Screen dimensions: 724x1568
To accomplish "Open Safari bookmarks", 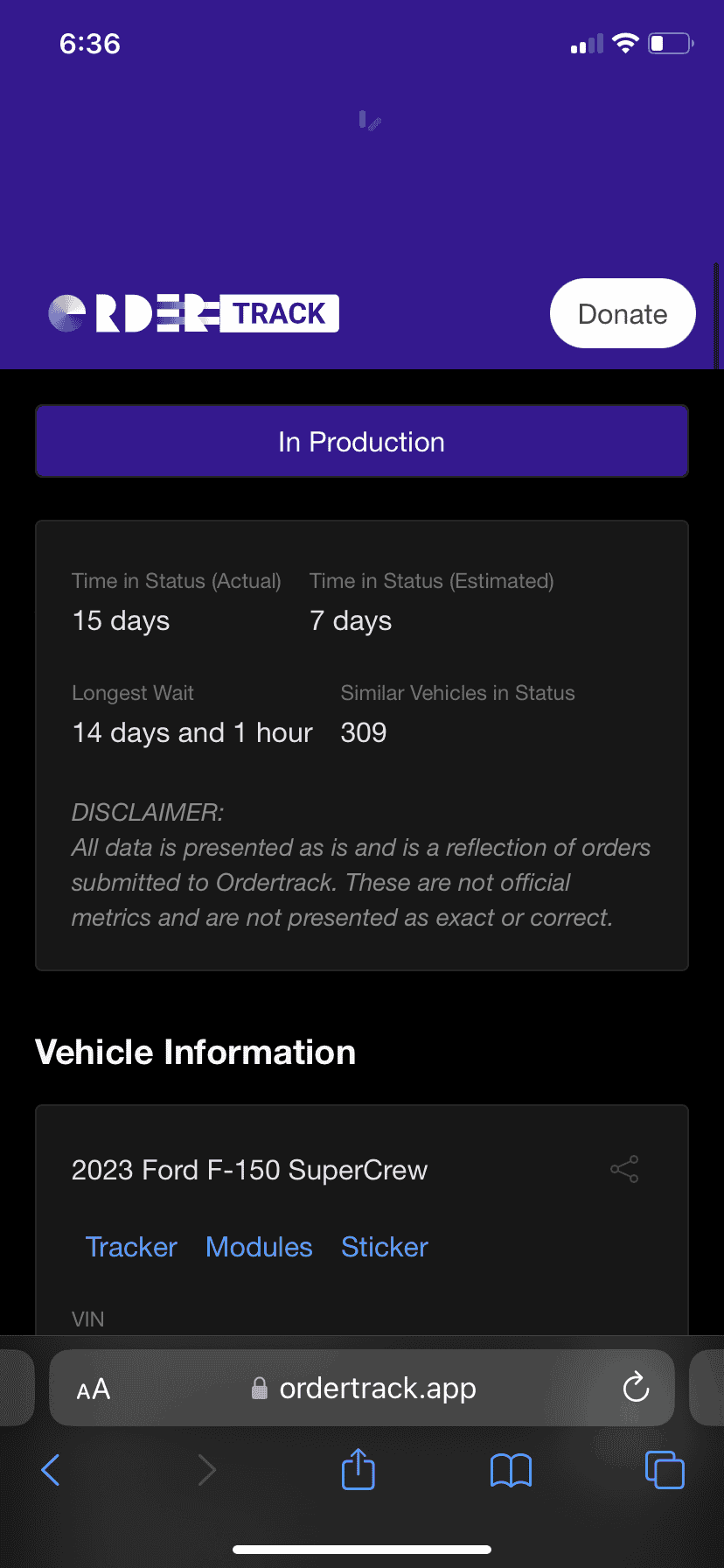I will 512,1470.
